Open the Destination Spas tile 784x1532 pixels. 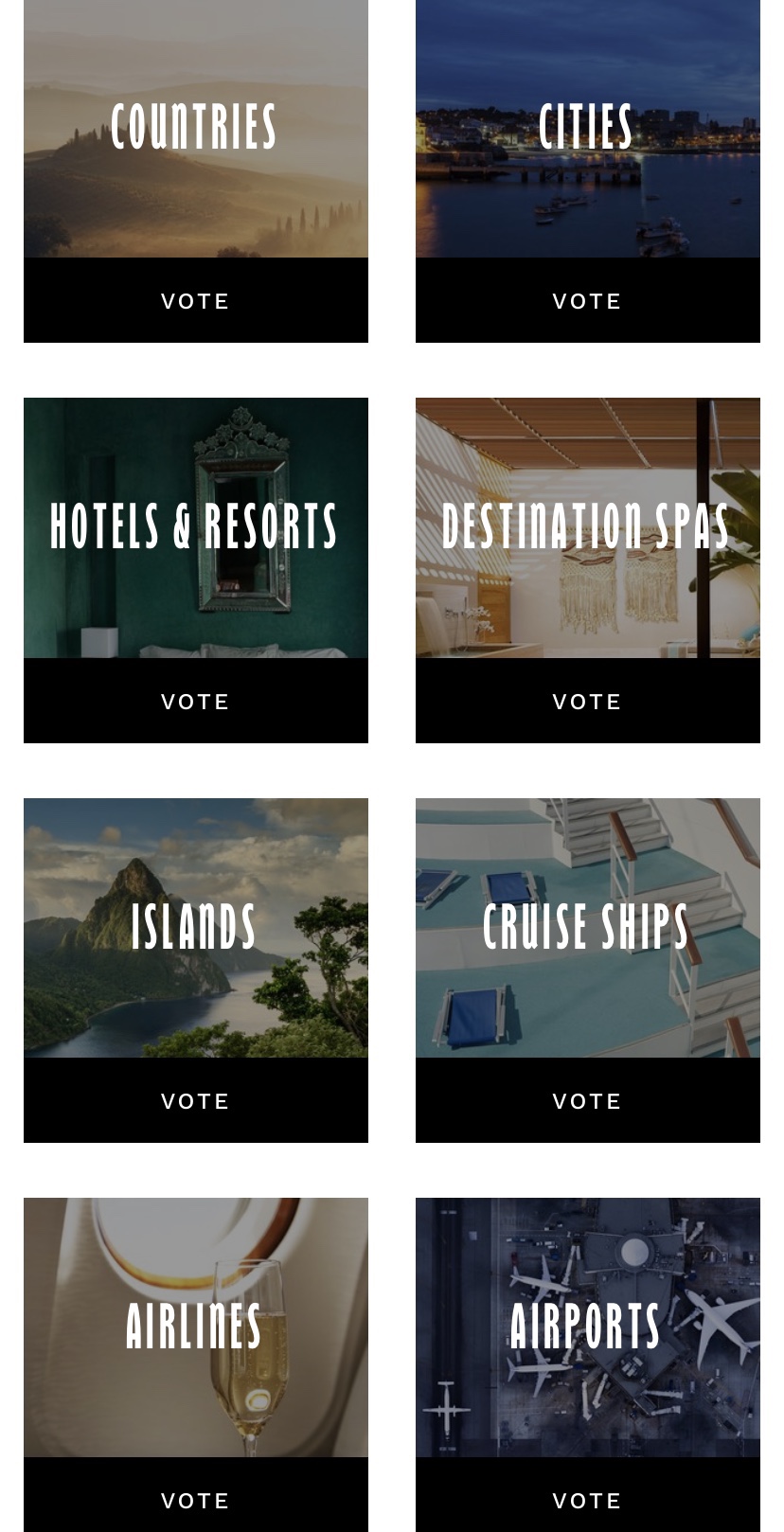[x=588, y=527]
